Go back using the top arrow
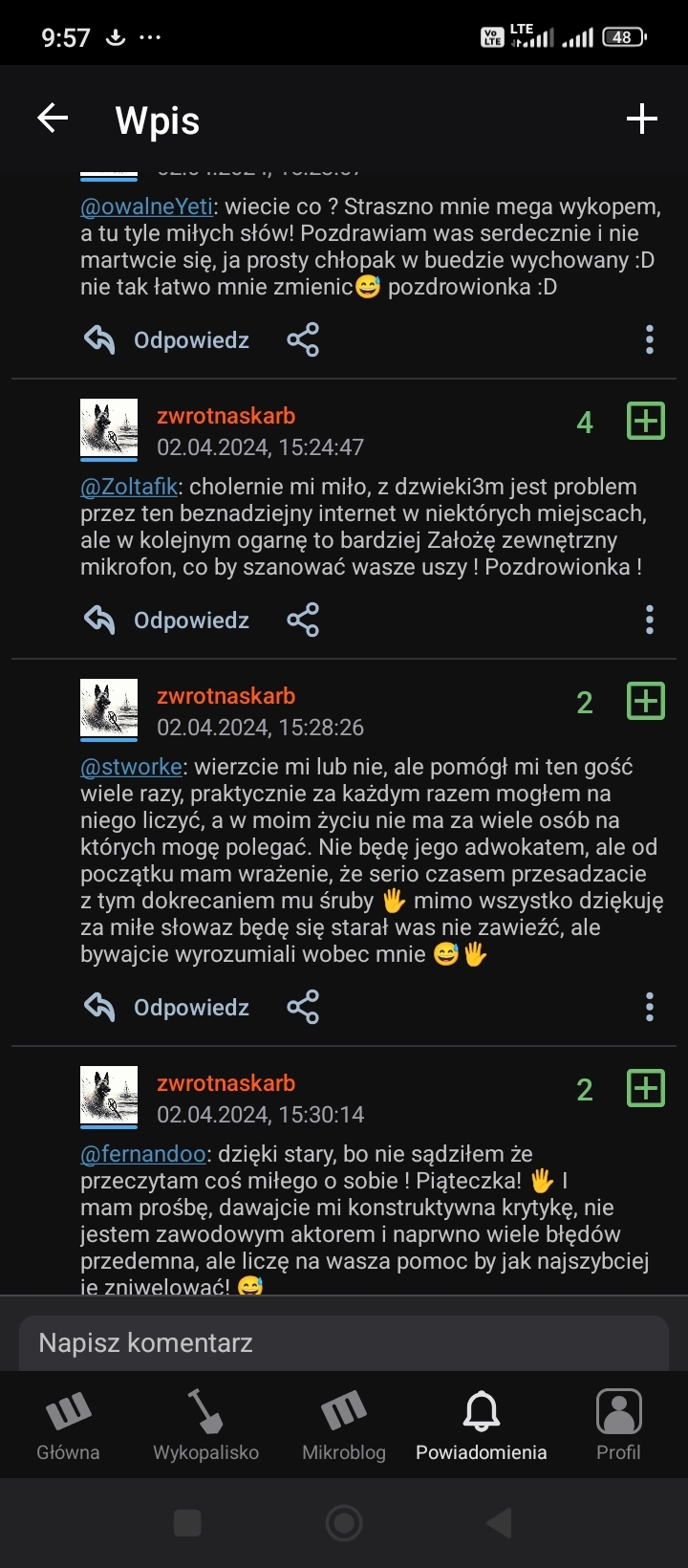 (53, 119)
